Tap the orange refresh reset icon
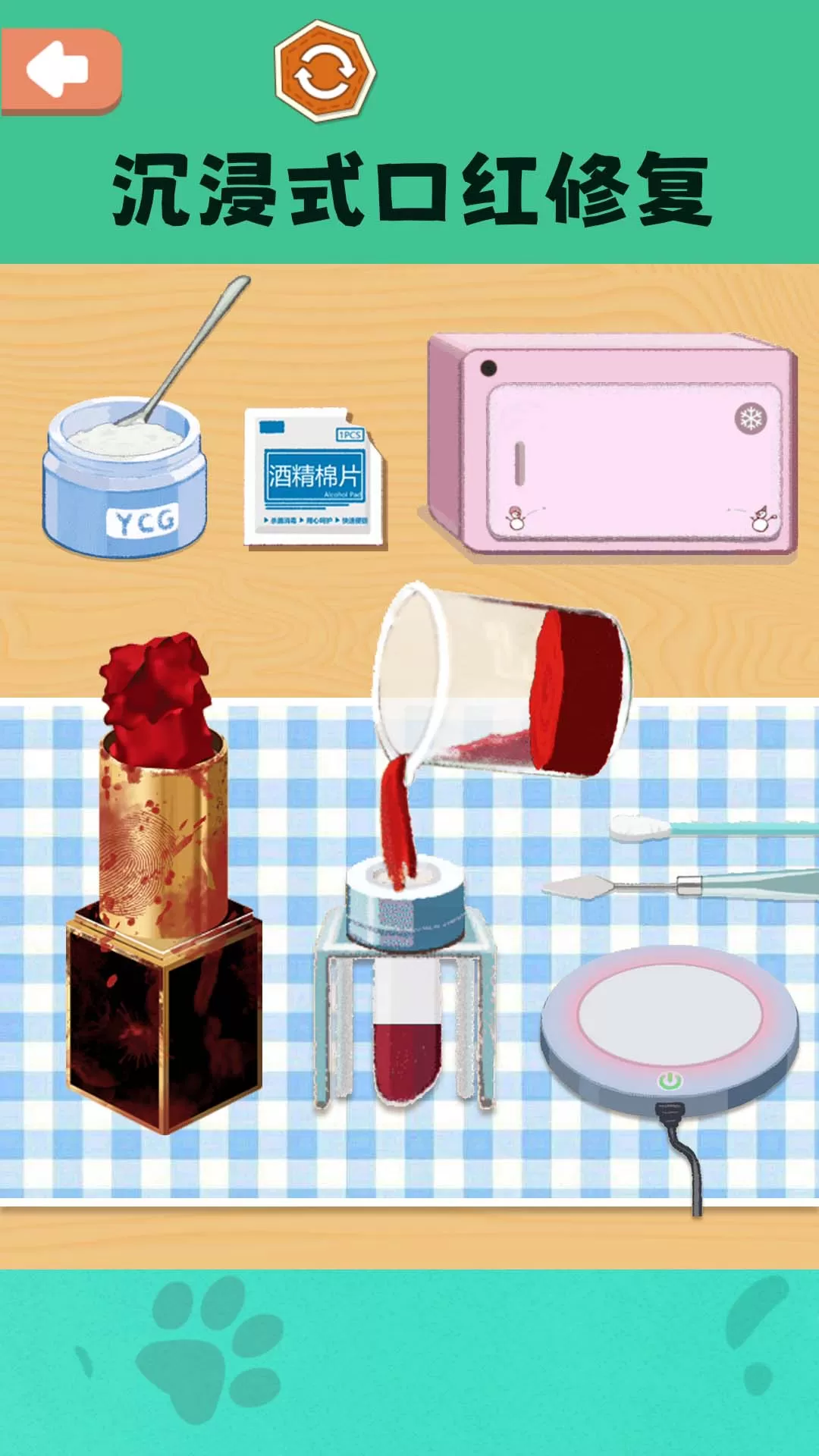819x1456 pixels. (x=325, y=72)
